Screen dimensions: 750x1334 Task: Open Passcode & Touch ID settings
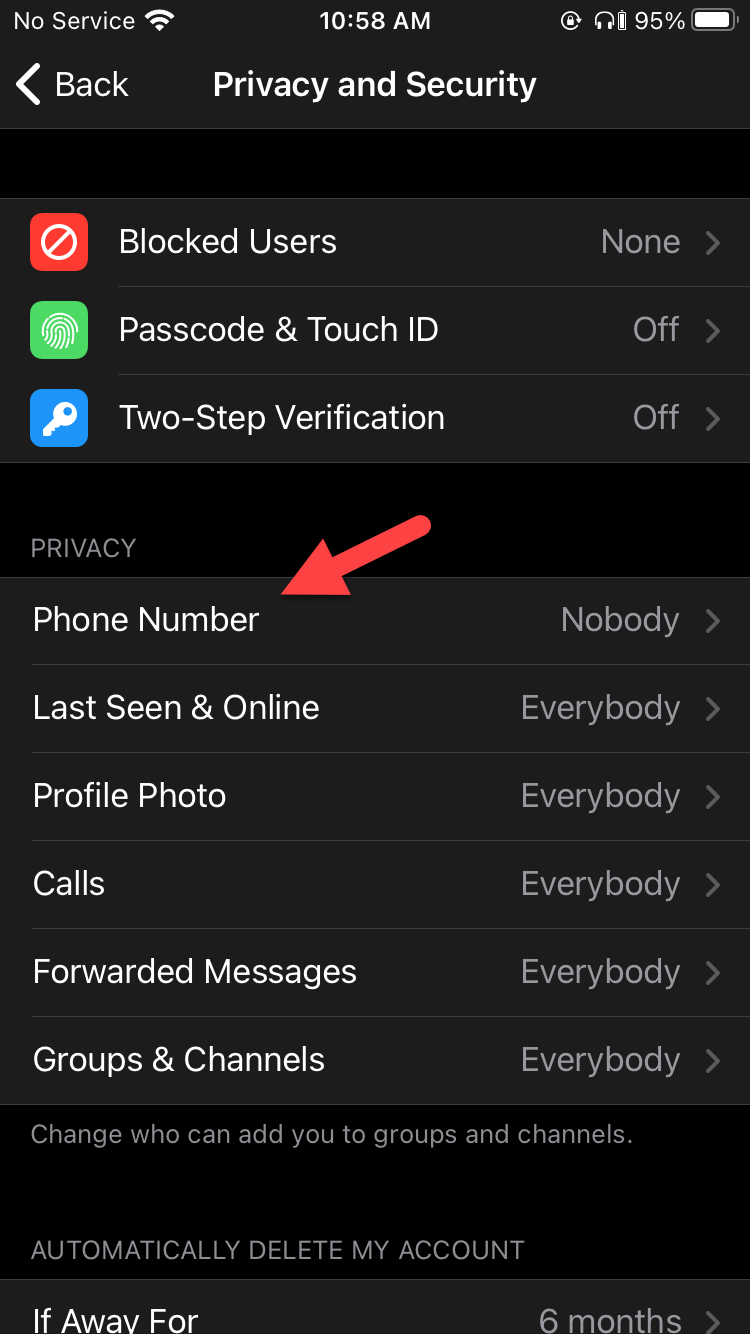(x=375, y=330)
